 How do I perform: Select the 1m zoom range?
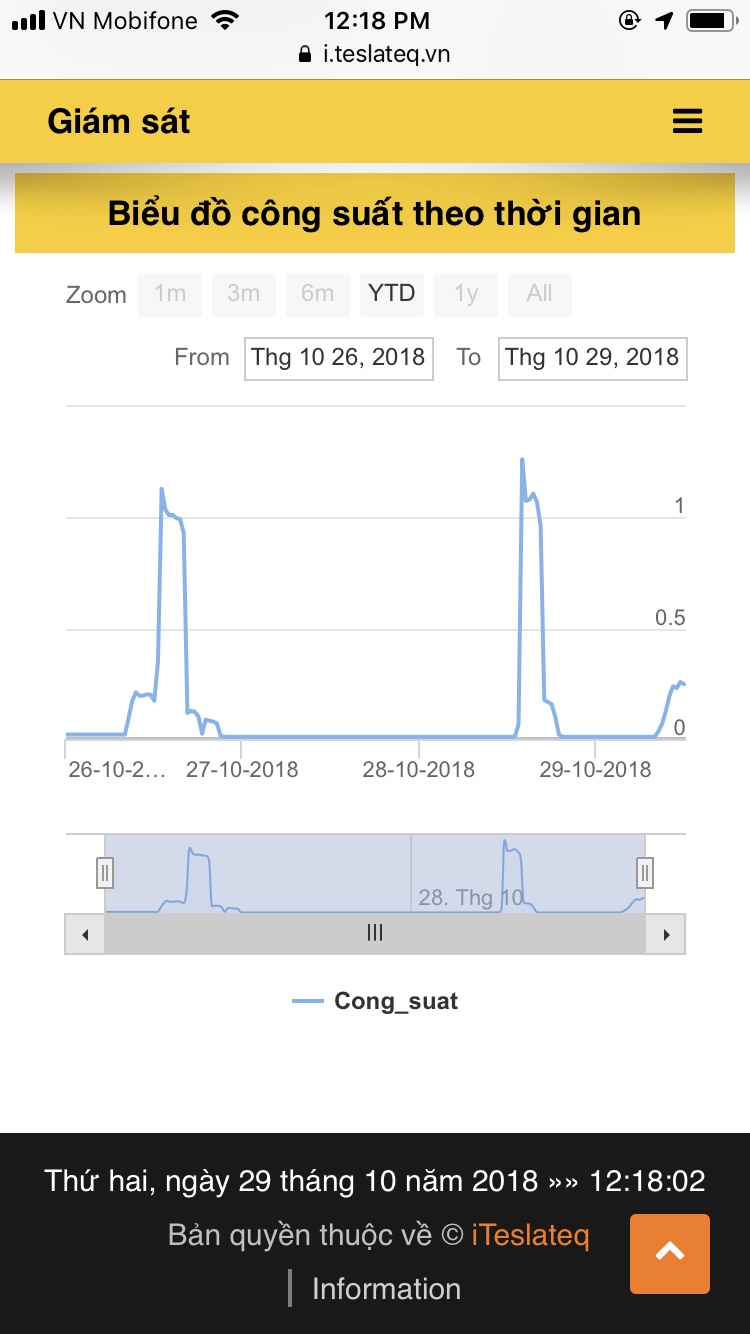[170, 294]
